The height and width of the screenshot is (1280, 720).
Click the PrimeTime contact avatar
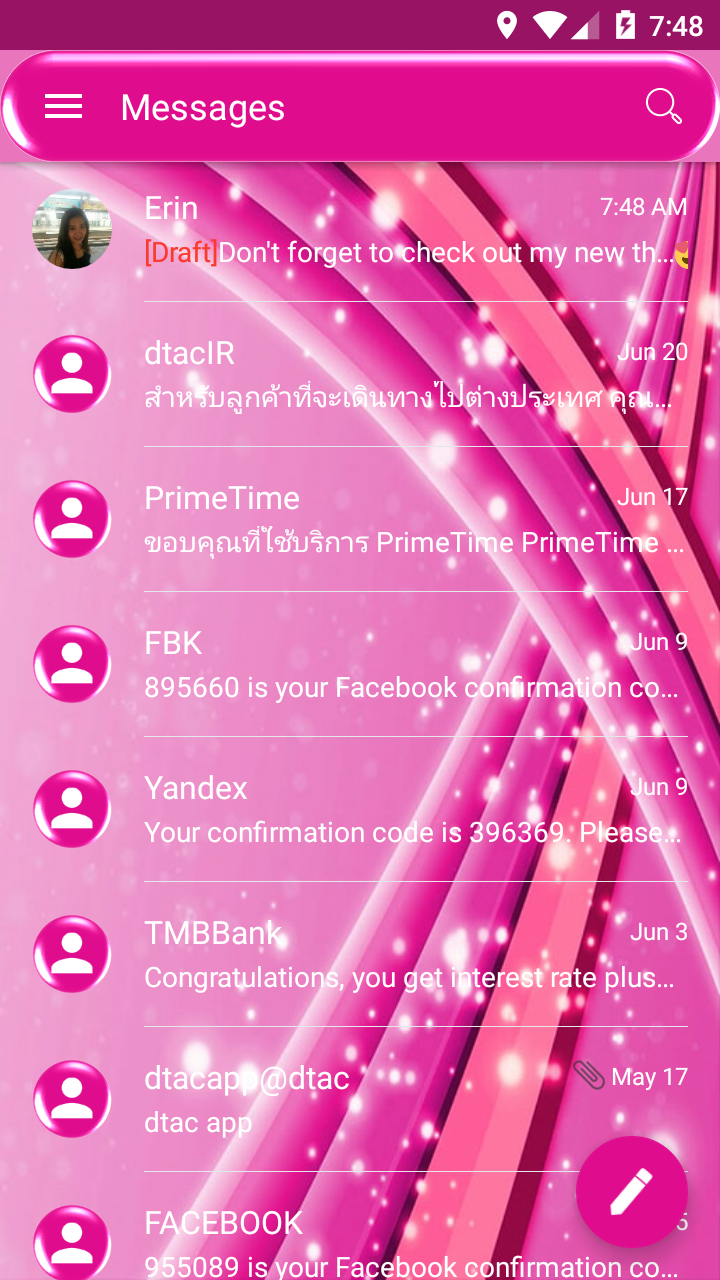coord(72,518)
